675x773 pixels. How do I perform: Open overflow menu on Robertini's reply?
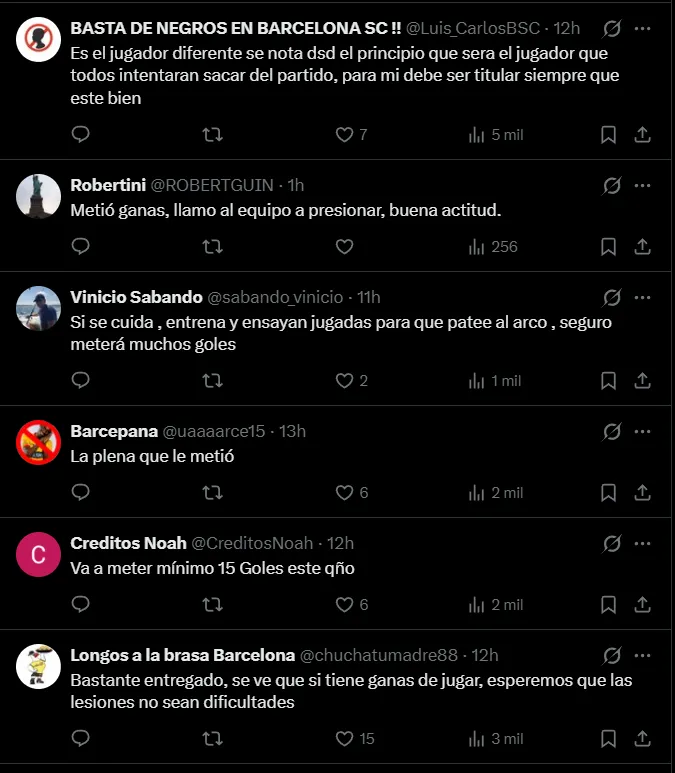[x=643, y=185]
